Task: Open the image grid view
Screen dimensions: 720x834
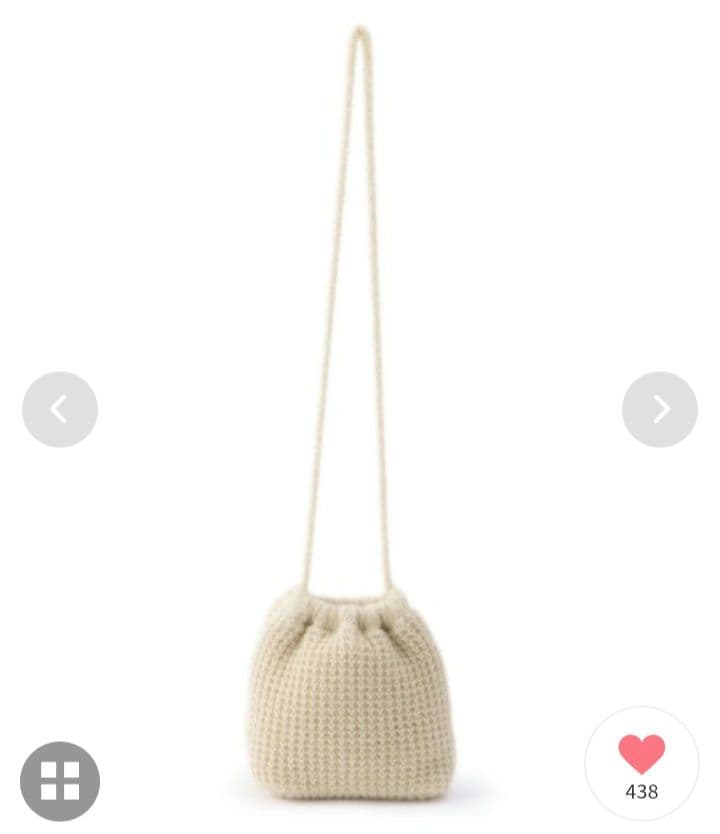Action: [x=60, y=781]
